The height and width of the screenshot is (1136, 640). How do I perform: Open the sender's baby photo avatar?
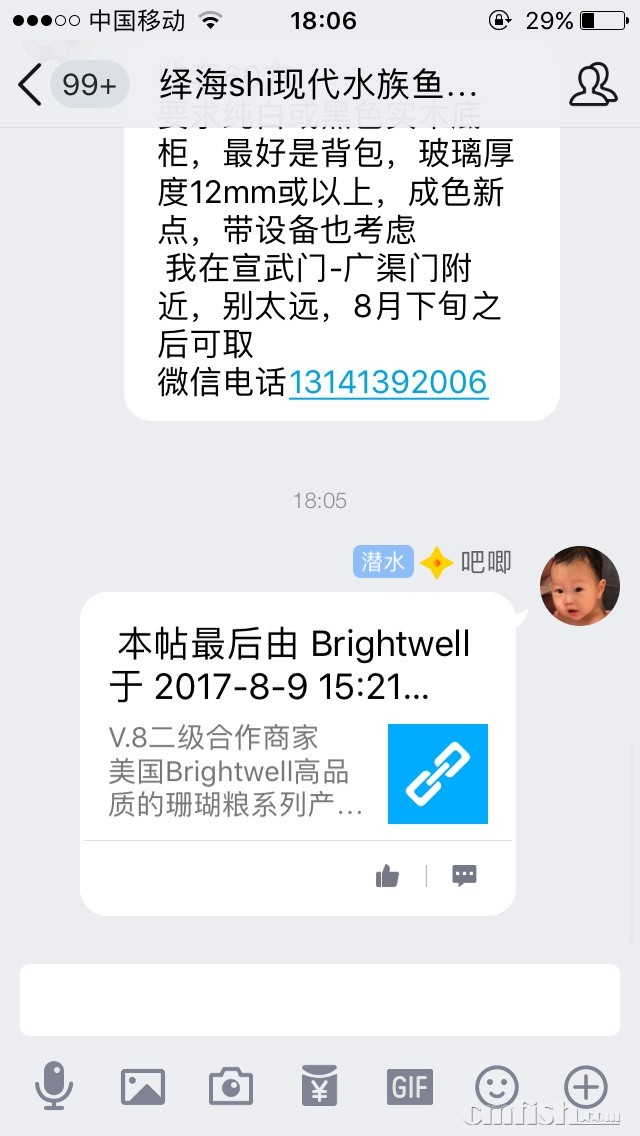[579, 585]
